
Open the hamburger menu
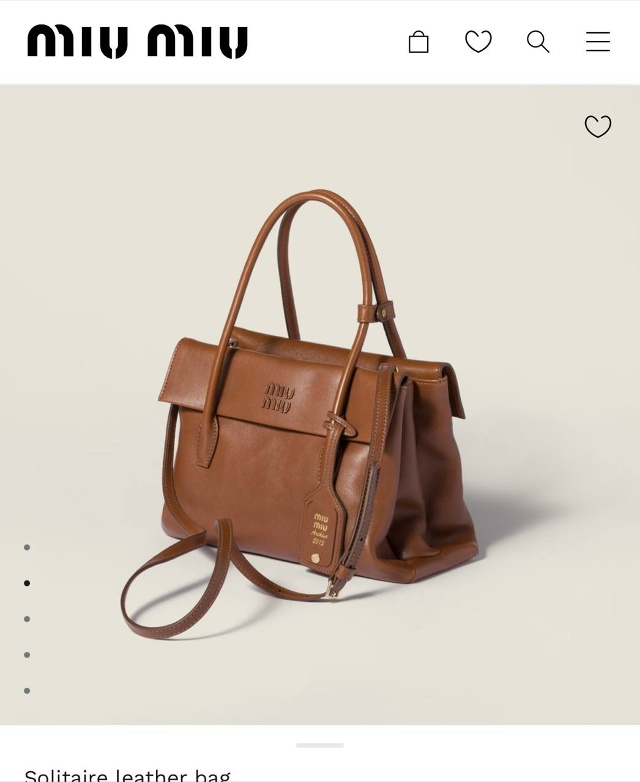click(598, 41)
